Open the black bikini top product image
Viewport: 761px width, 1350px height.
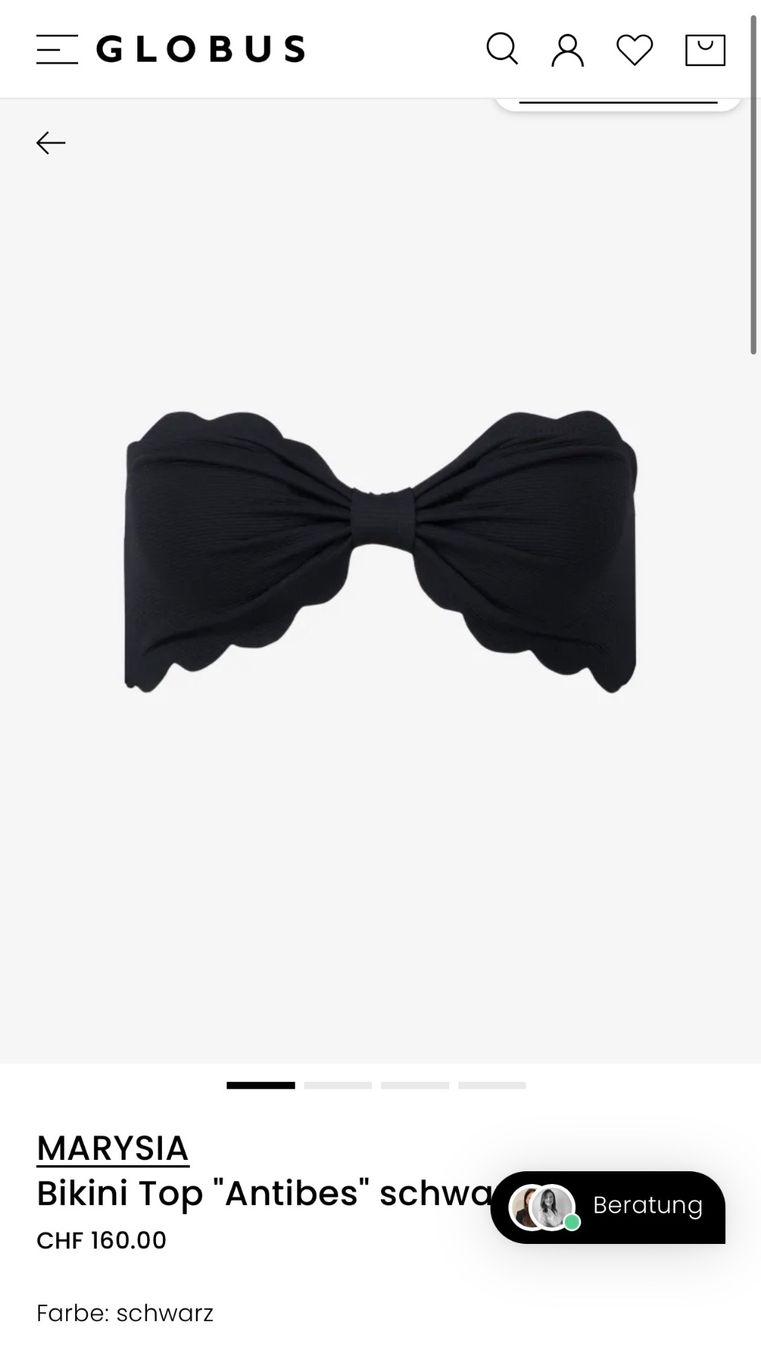(380, 550)
